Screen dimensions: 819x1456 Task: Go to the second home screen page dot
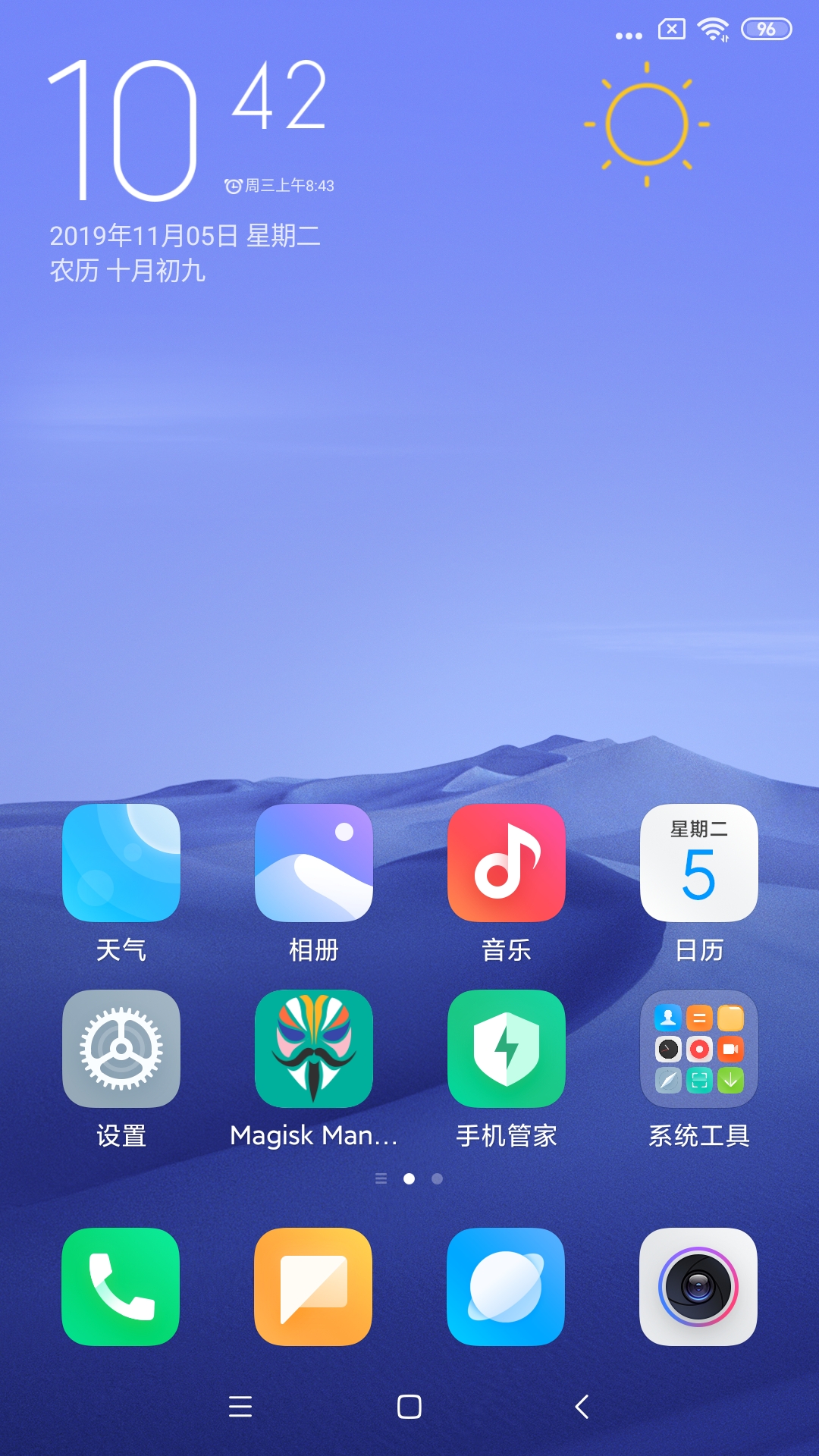[438, 1178]
